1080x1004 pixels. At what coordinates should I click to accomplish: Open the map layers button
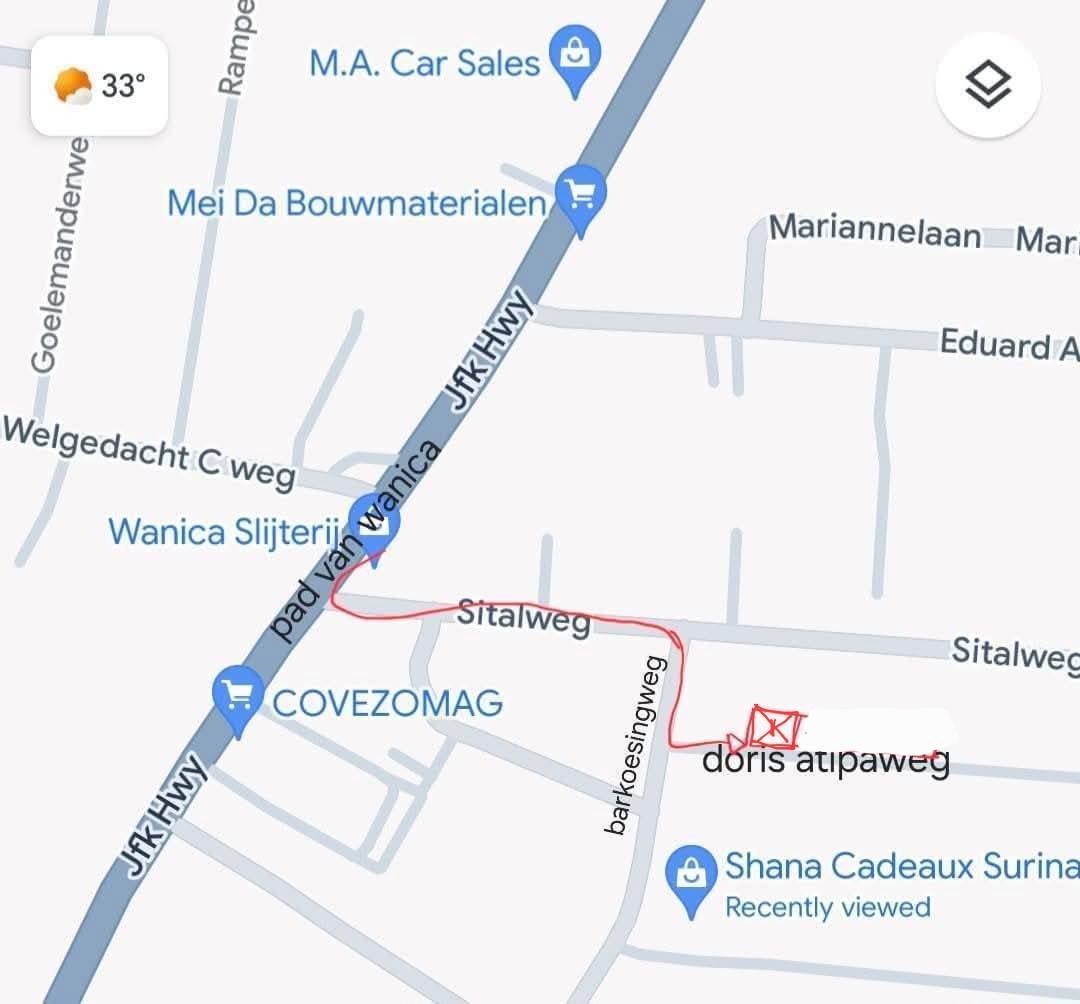988,85
